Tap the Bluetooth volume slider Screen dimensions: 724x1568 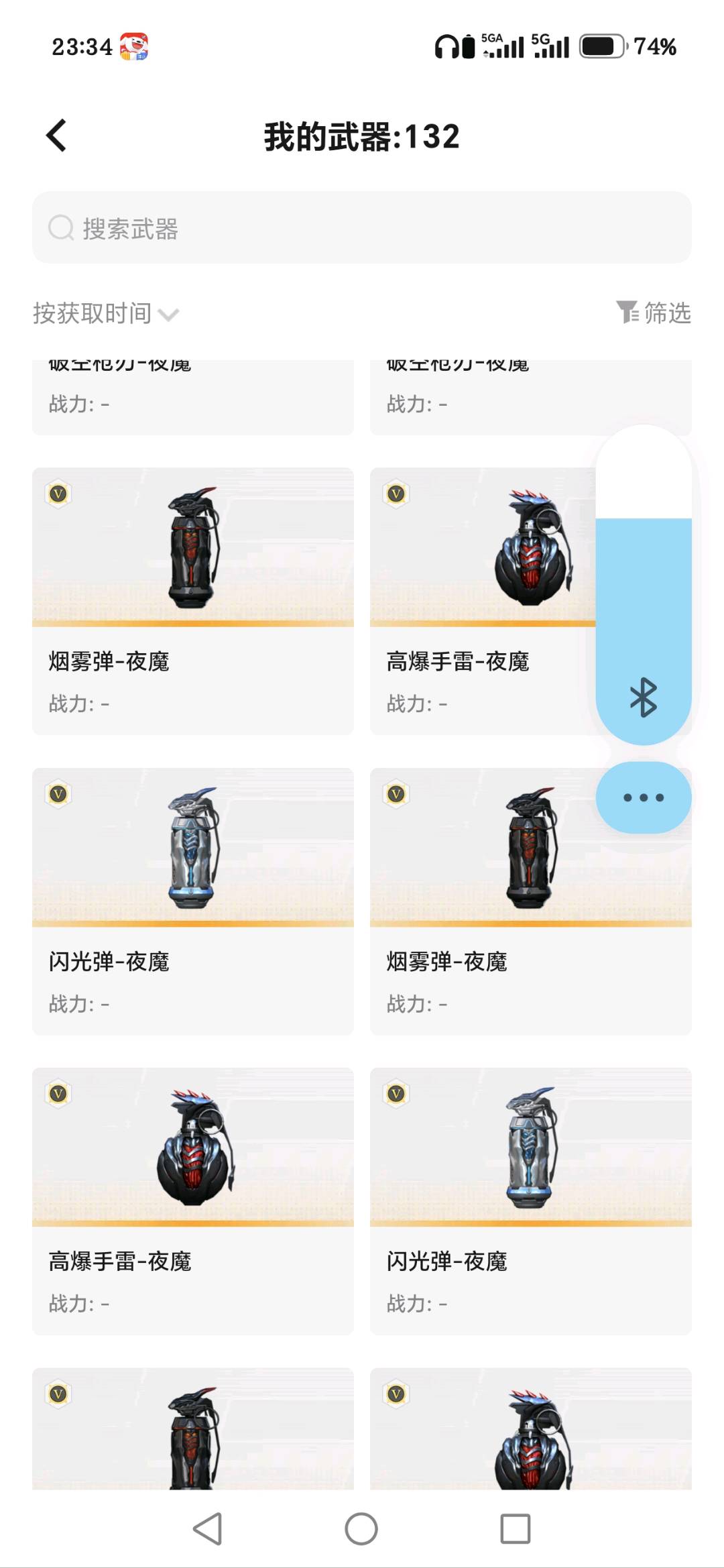point(644,585)
